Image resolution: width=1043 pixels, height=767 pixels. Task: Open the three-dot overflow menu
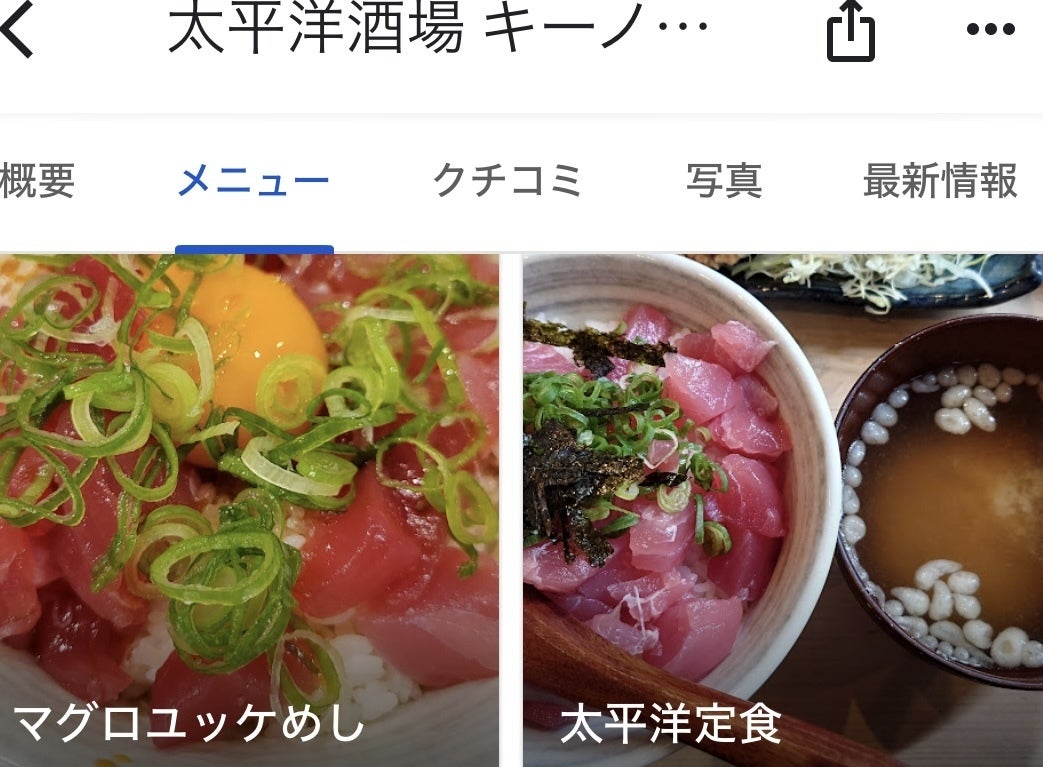pyautogui.click(x=990, y=31)
